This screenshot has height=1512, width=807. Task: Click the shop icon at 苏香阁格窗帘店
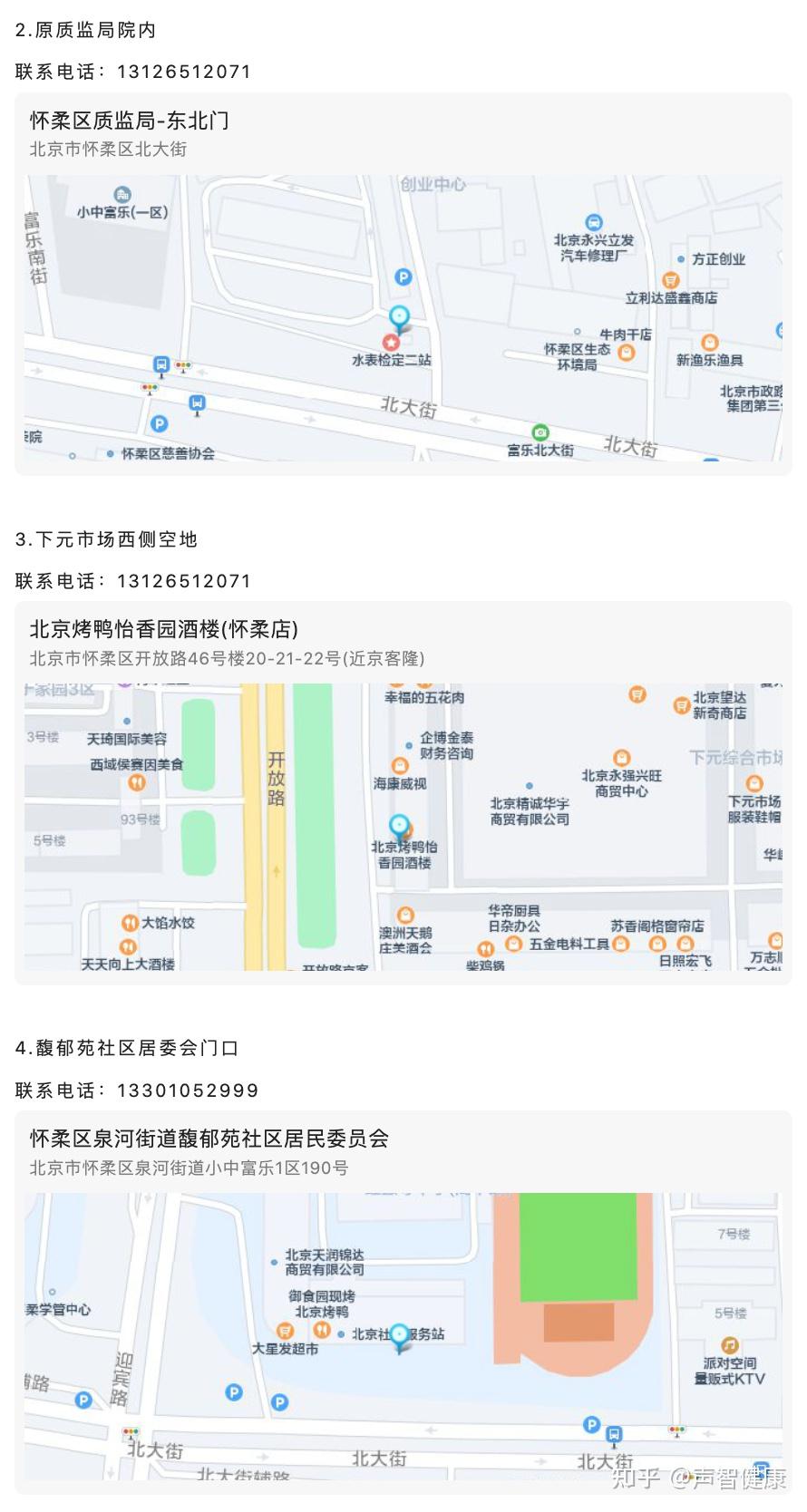click(658, 943)
